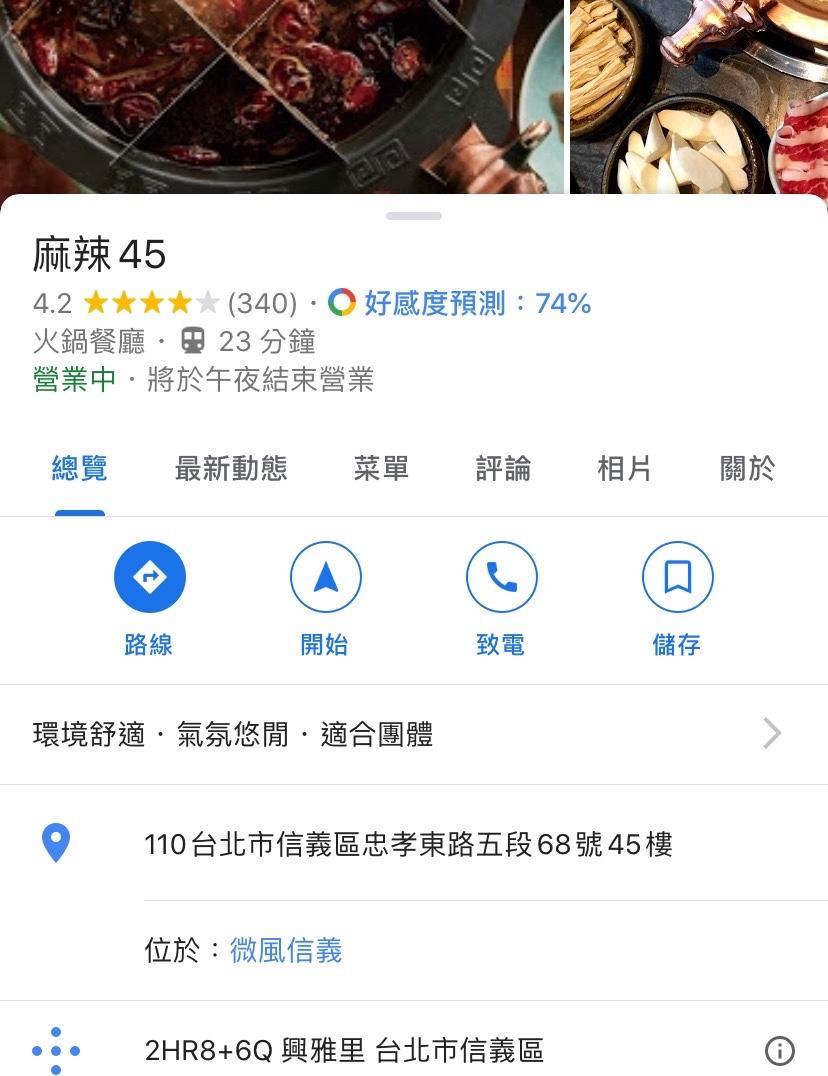
Task: Open the 好感度預測 74% match link
Action: click(x=460, y=303)
